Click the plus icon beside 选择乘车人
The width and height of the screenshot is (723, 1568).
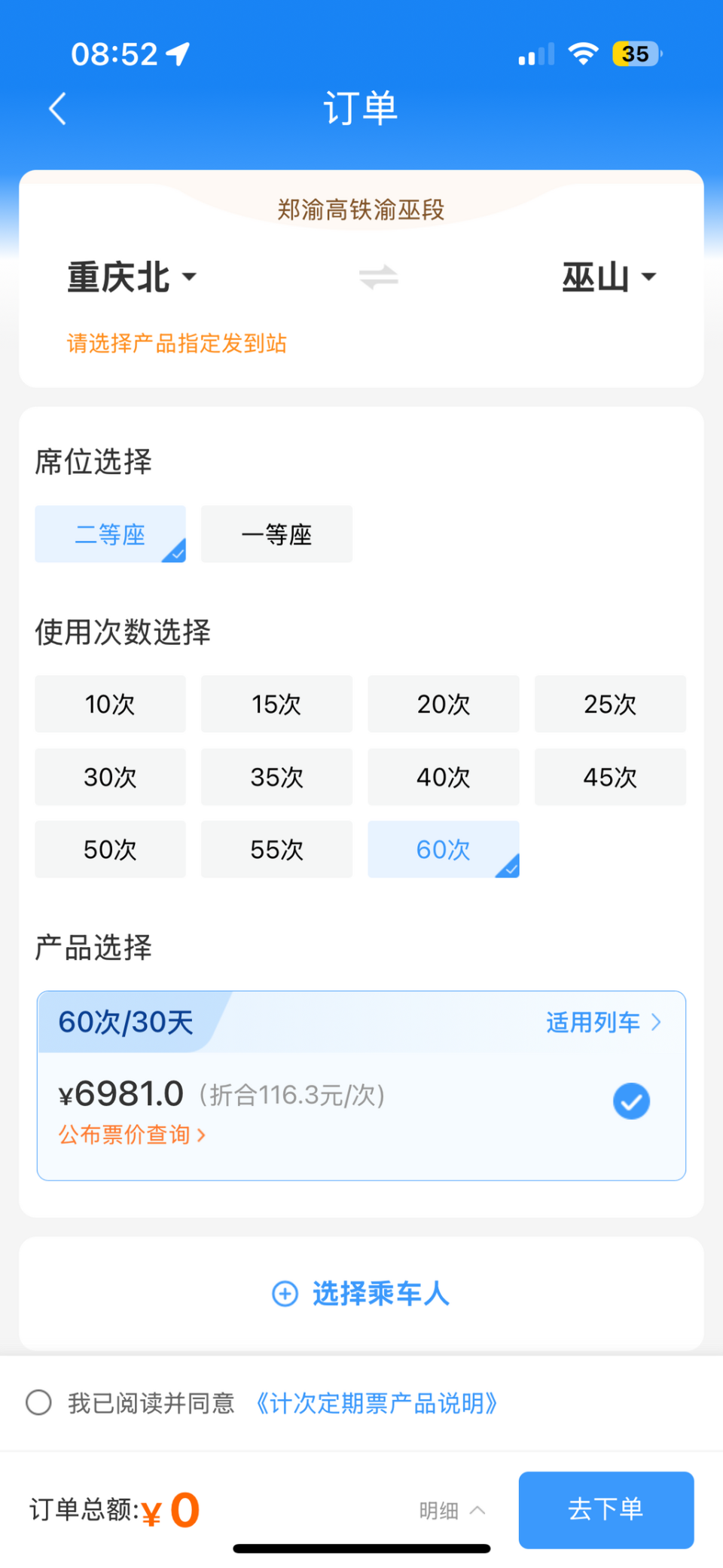click(285, 1294)
